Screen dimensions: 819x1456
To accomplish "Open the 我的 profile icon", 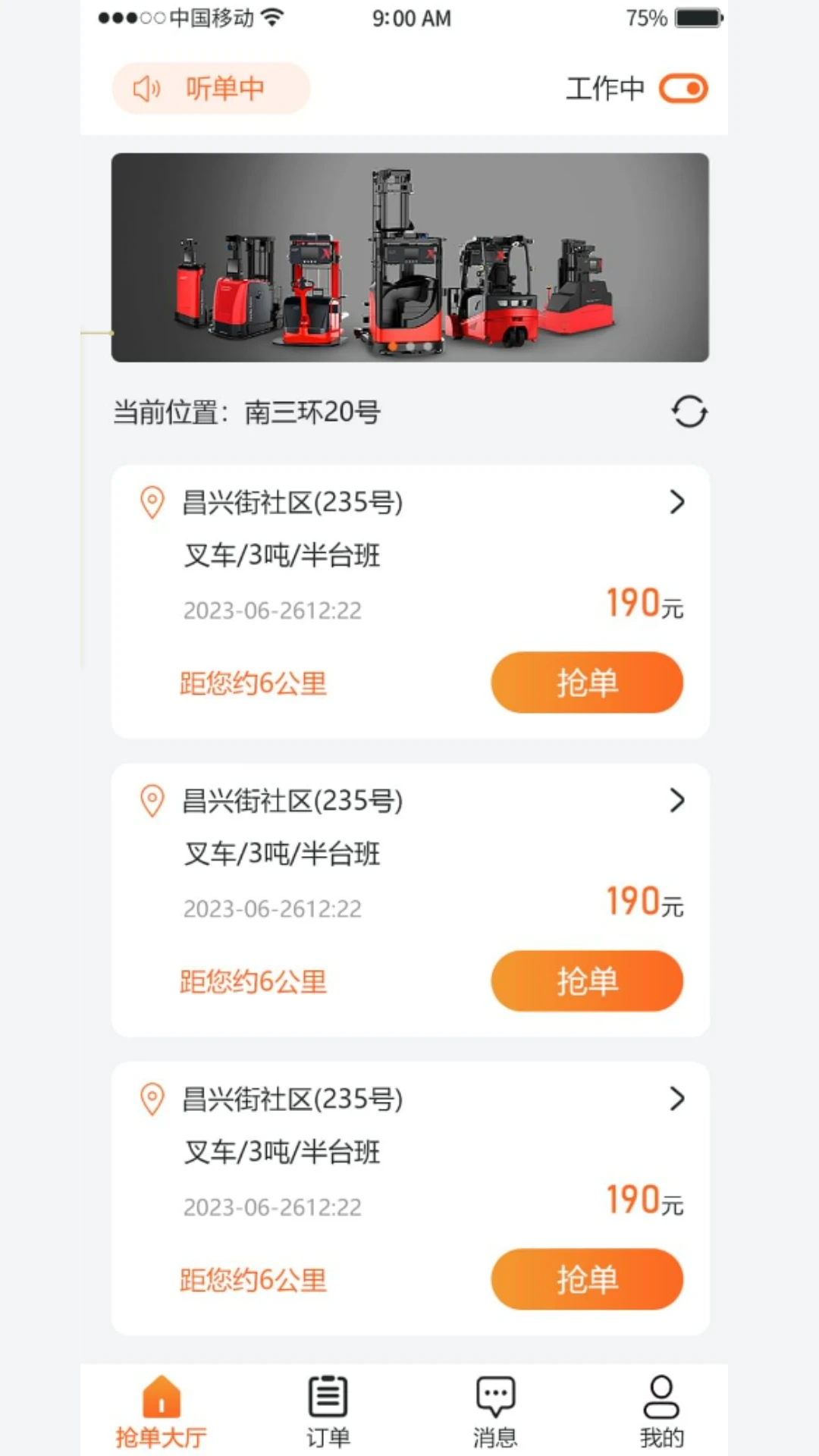I will (661, 1398).
